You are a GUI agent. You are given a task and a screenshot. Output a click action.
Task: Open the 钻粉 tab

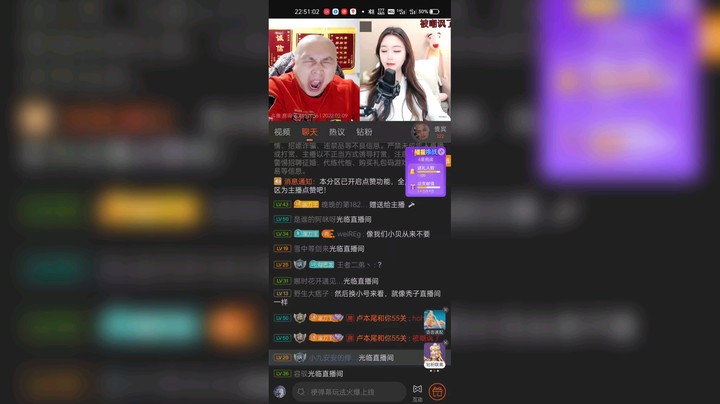pyautogui.click(x=364, y=132)
